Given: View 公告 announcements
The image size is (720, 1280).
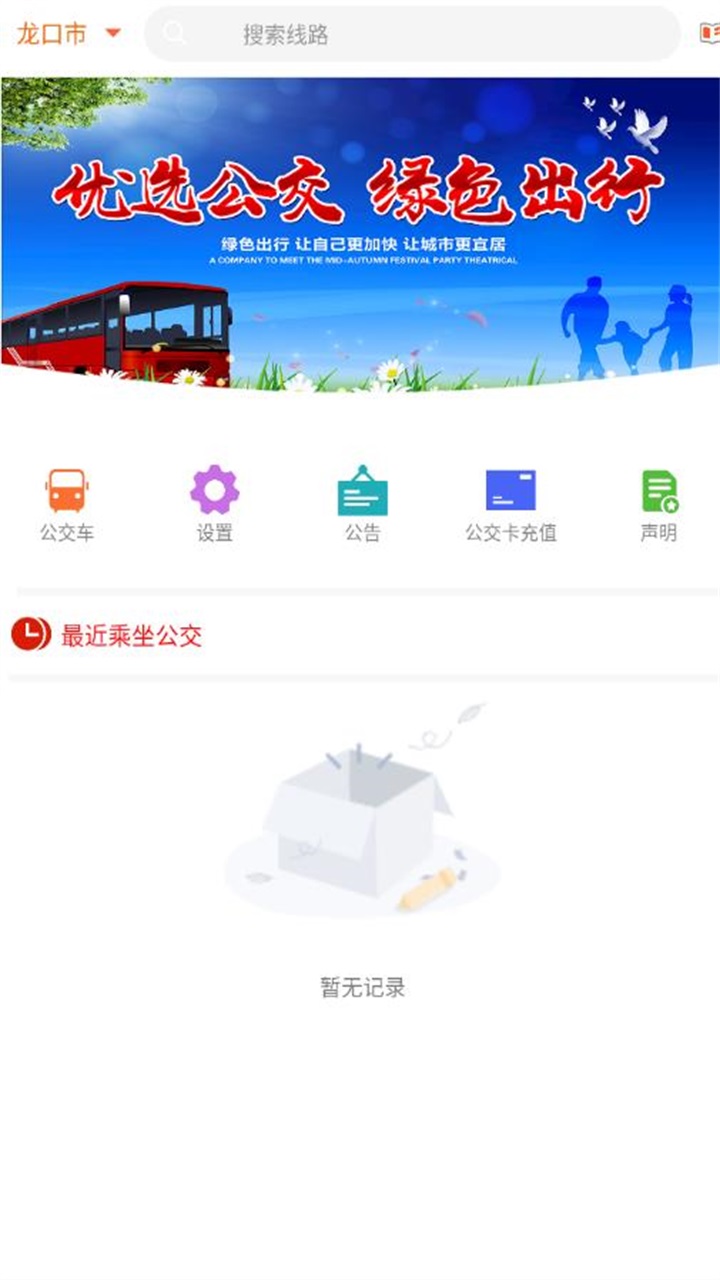Looking at the screenshot, I should tap(362, 505).
